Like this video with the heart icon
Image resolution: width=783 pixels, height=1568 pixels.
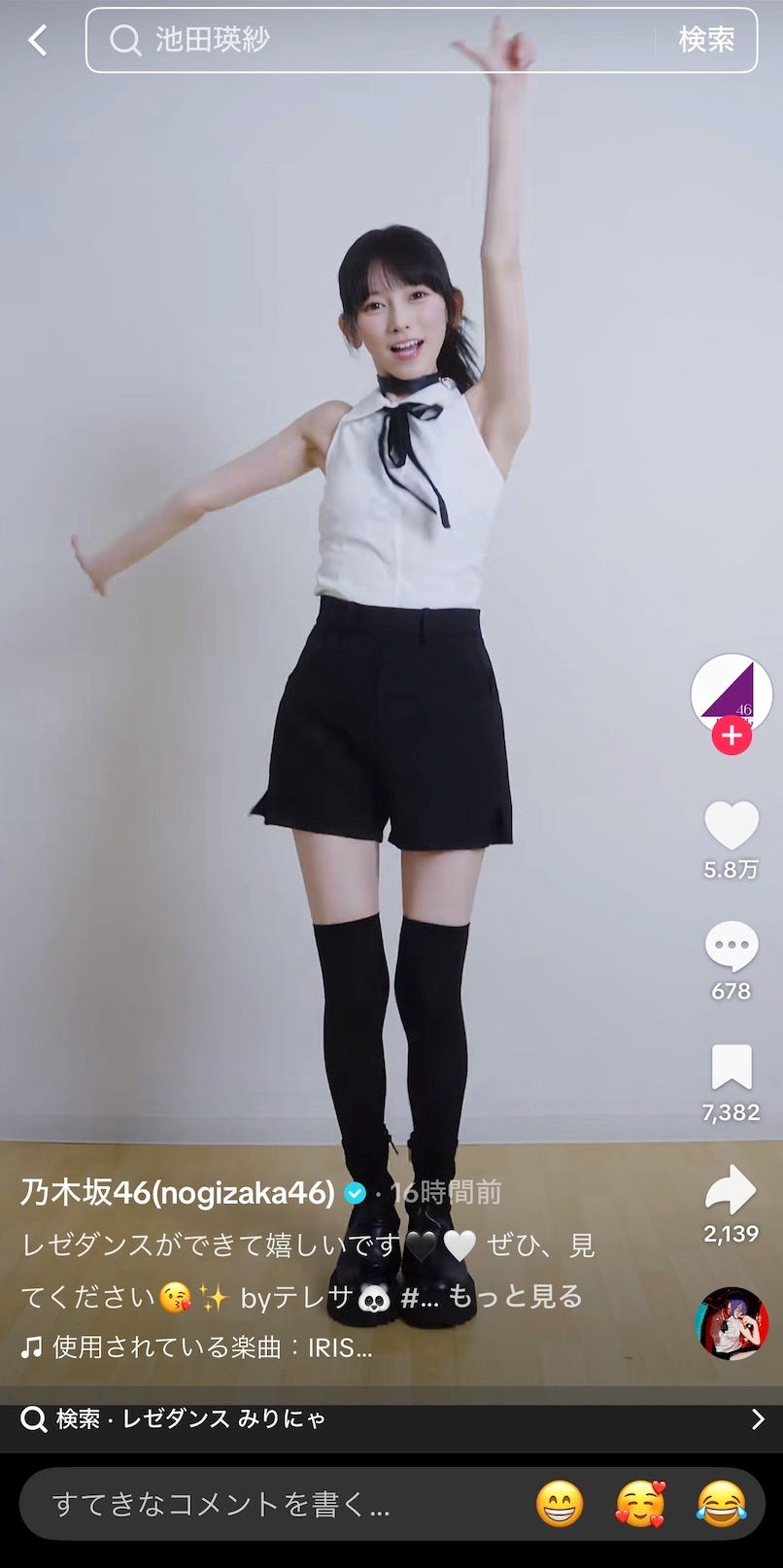click(731, 826)
